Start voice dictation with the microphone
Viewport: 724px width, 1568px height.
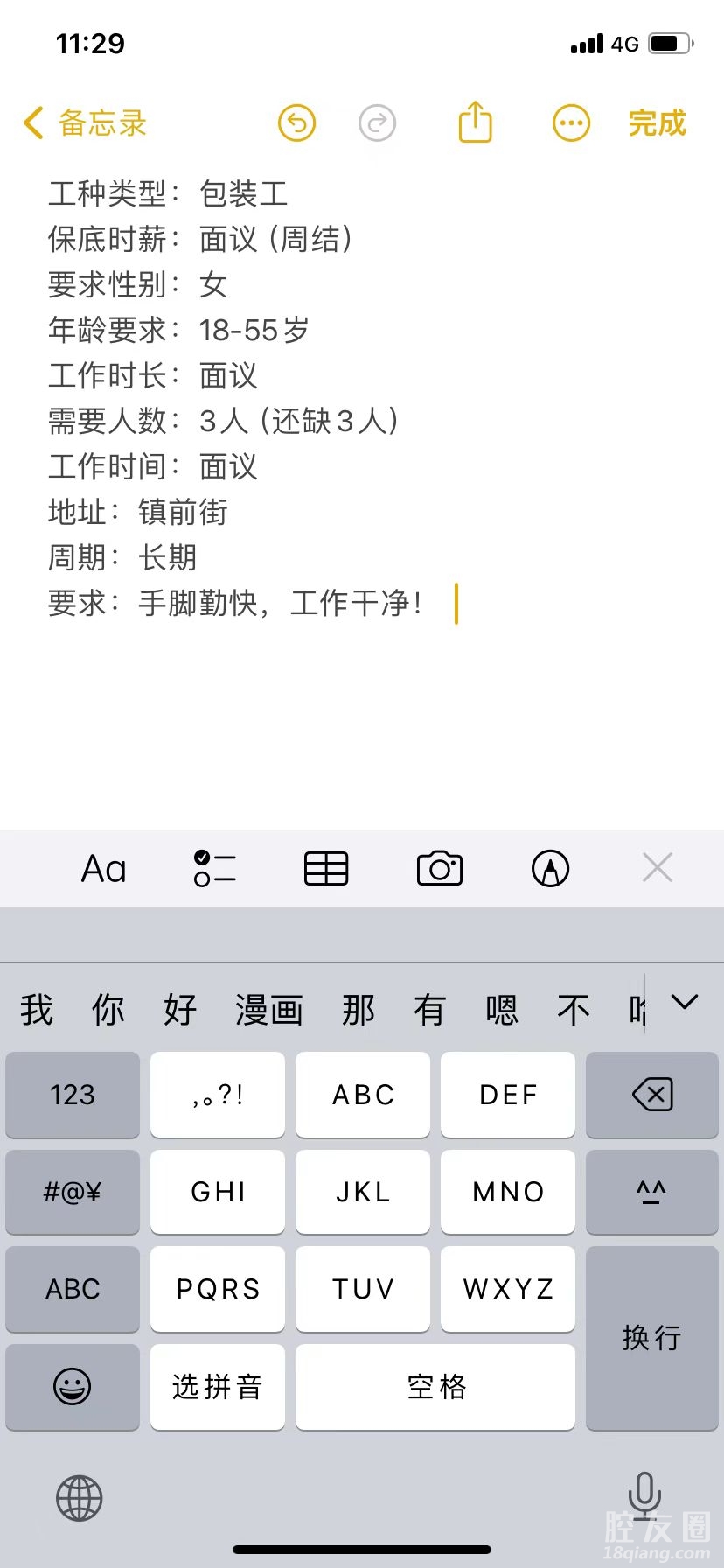[x=644, y=1494]
